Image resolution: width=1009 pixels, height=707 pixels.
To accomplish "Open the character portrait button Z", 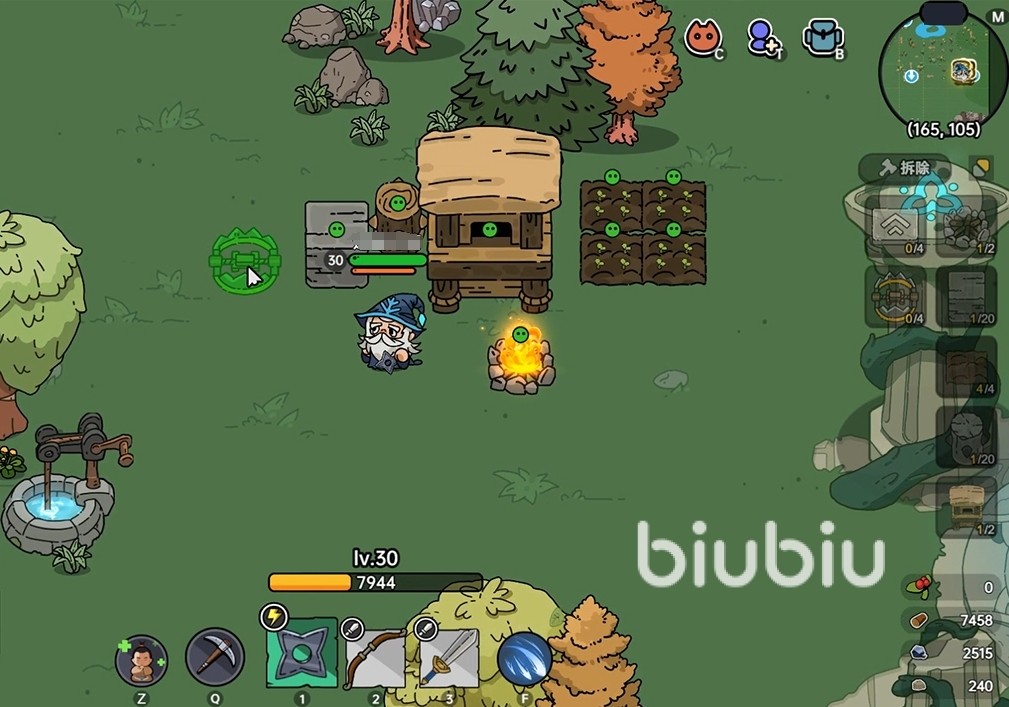I will (141, 660).
